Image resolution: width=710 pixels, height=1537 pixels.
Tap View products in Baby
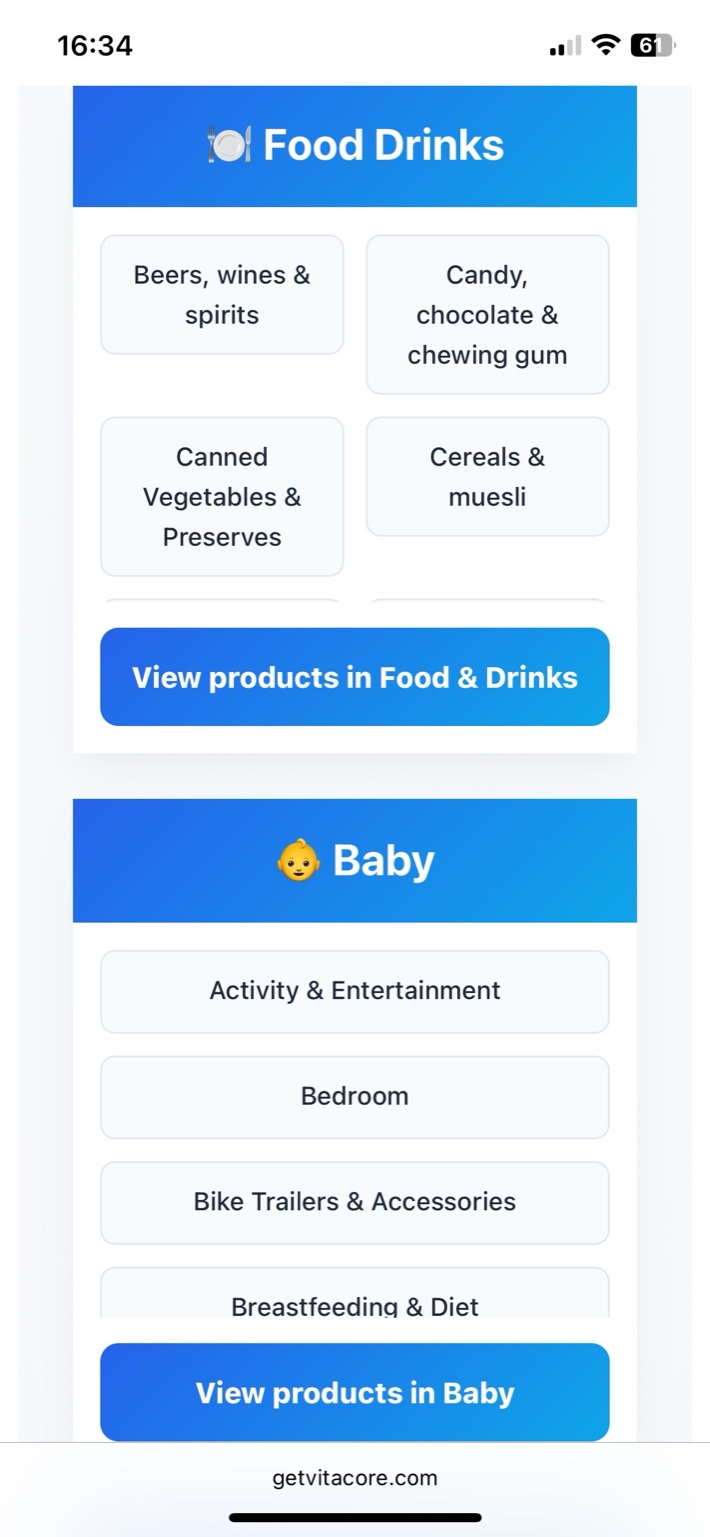(x=355, y=1392)
